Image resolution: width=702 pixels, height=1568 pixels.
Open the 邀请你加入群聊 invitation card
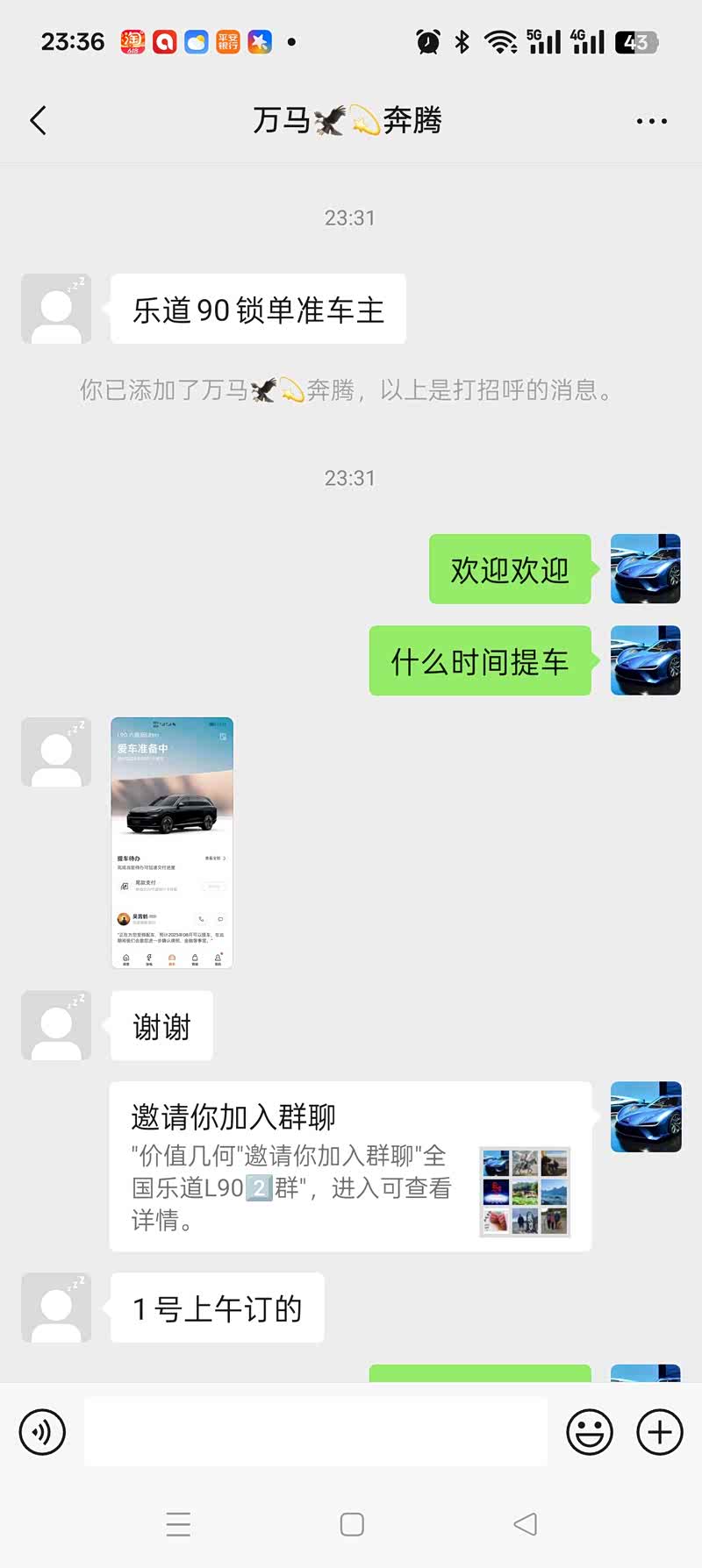pos(350,1166)
